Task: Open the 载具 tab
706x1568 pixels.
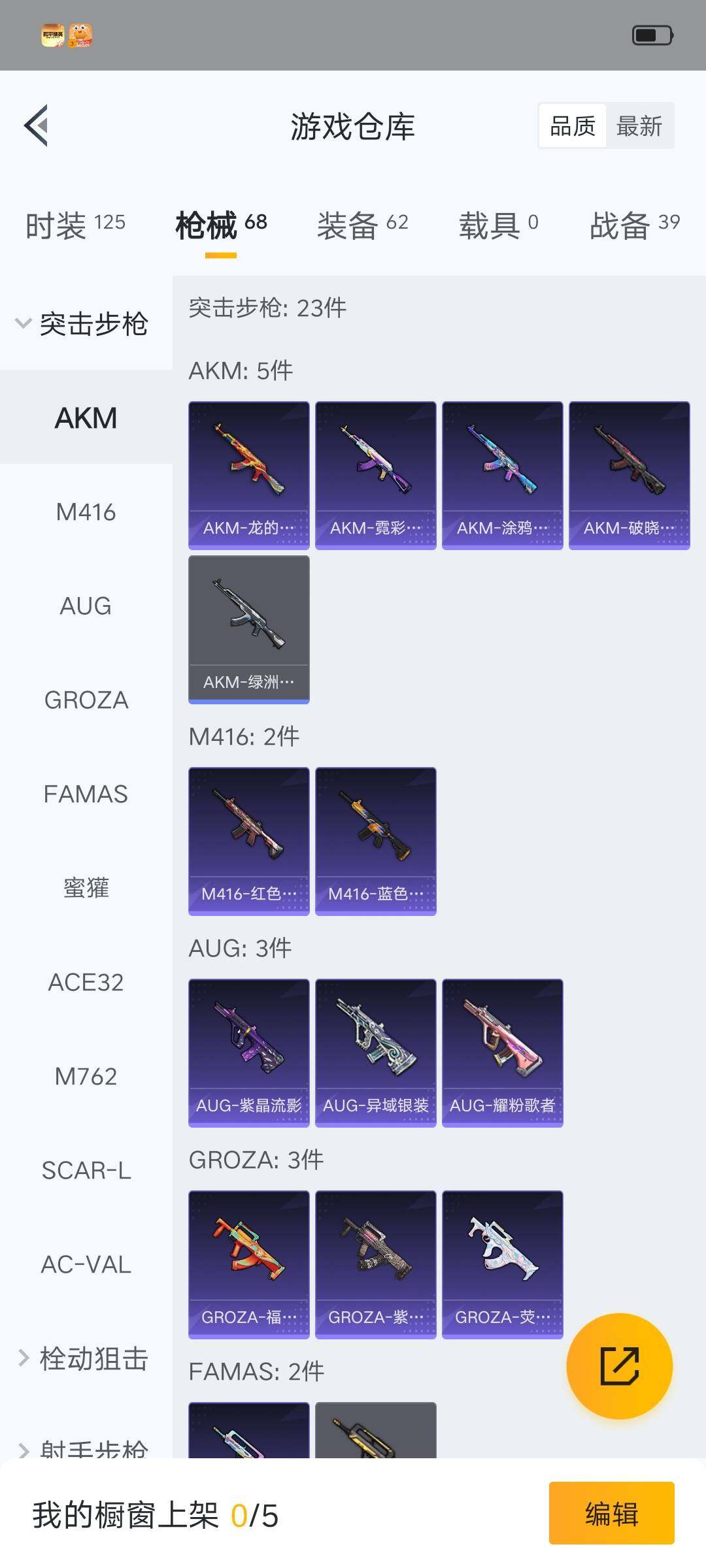Action: point(499,225)
